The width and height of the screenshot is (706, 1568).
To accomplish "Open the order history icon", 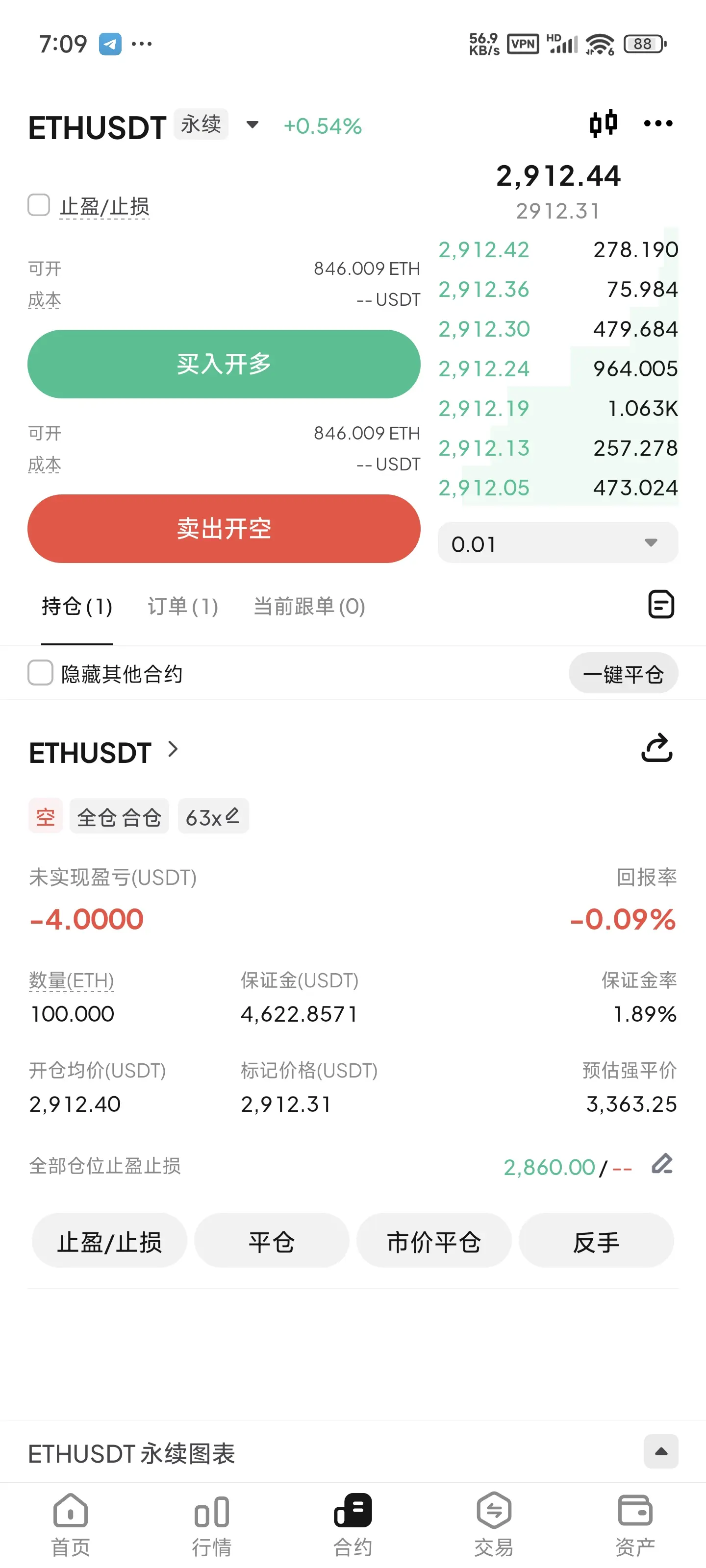I will pos(660,605).
